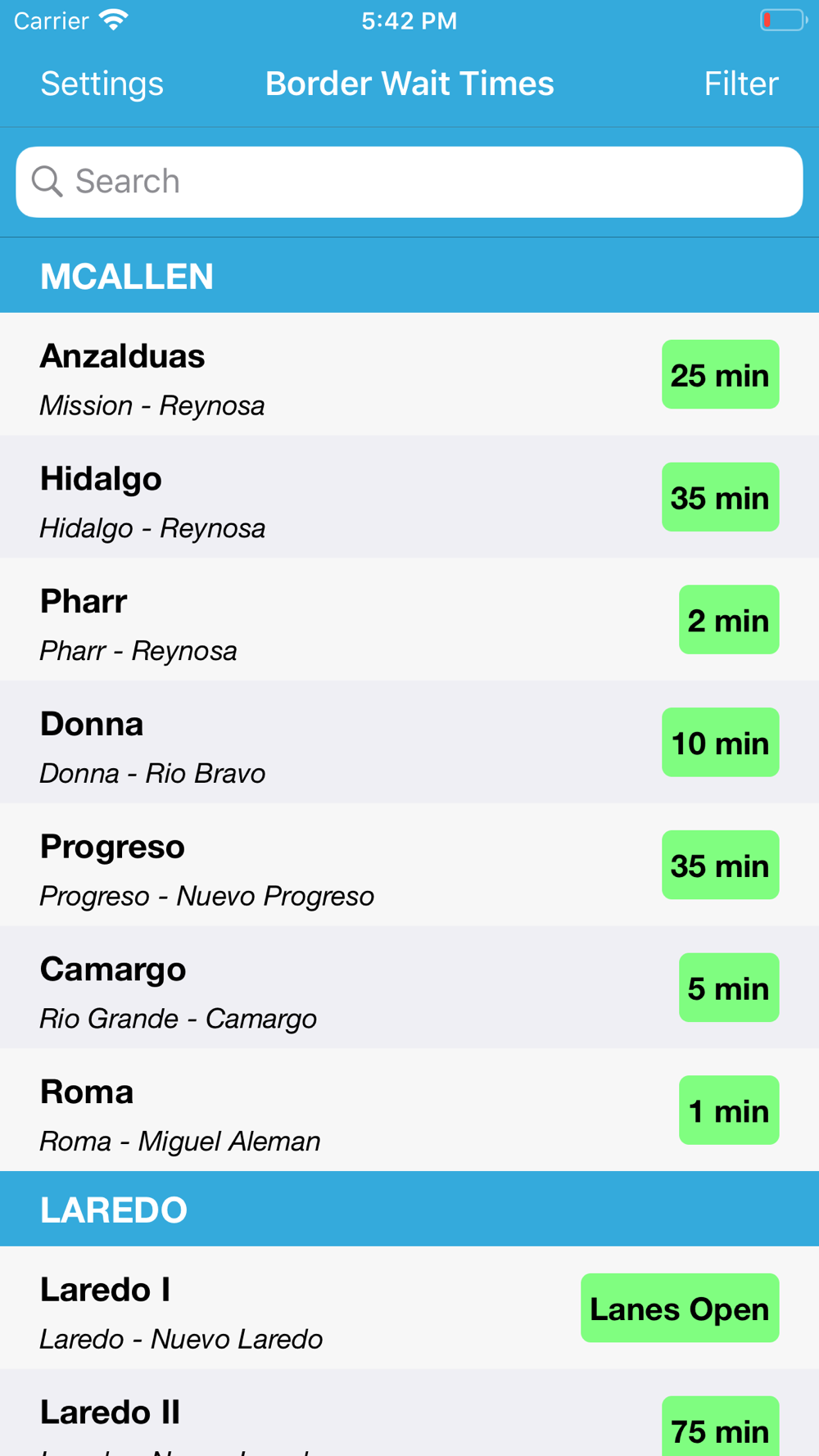The height and width of the screenshot is (1456, 819).
Task: Select the Hidalgo - Reynosa crossing
Action: (x=409, y=497)
